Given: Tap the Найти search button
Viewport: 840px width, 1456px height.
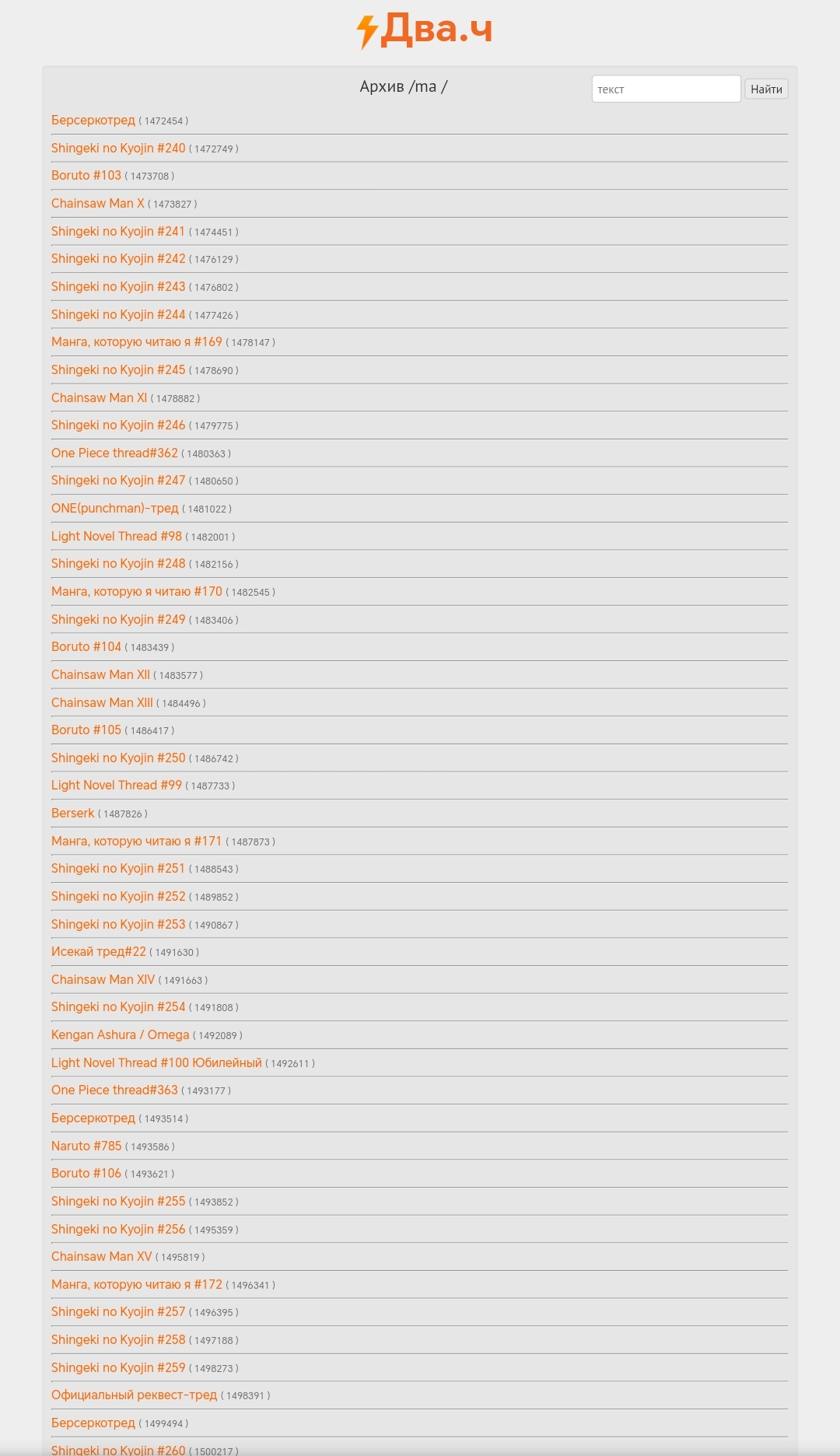Looking at the screenshot, I should pos(766,89).
